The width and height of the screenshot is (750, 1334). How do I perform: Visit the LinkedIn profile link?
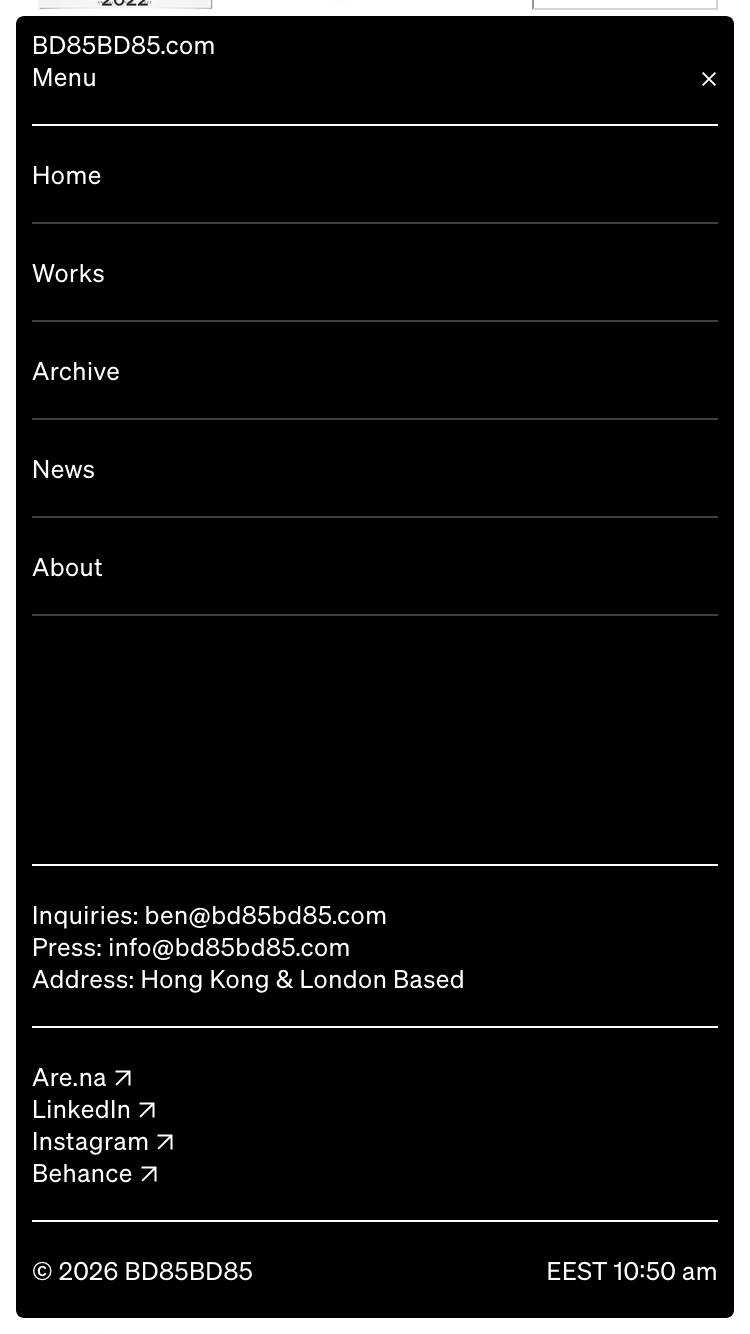coord(94,1110)
